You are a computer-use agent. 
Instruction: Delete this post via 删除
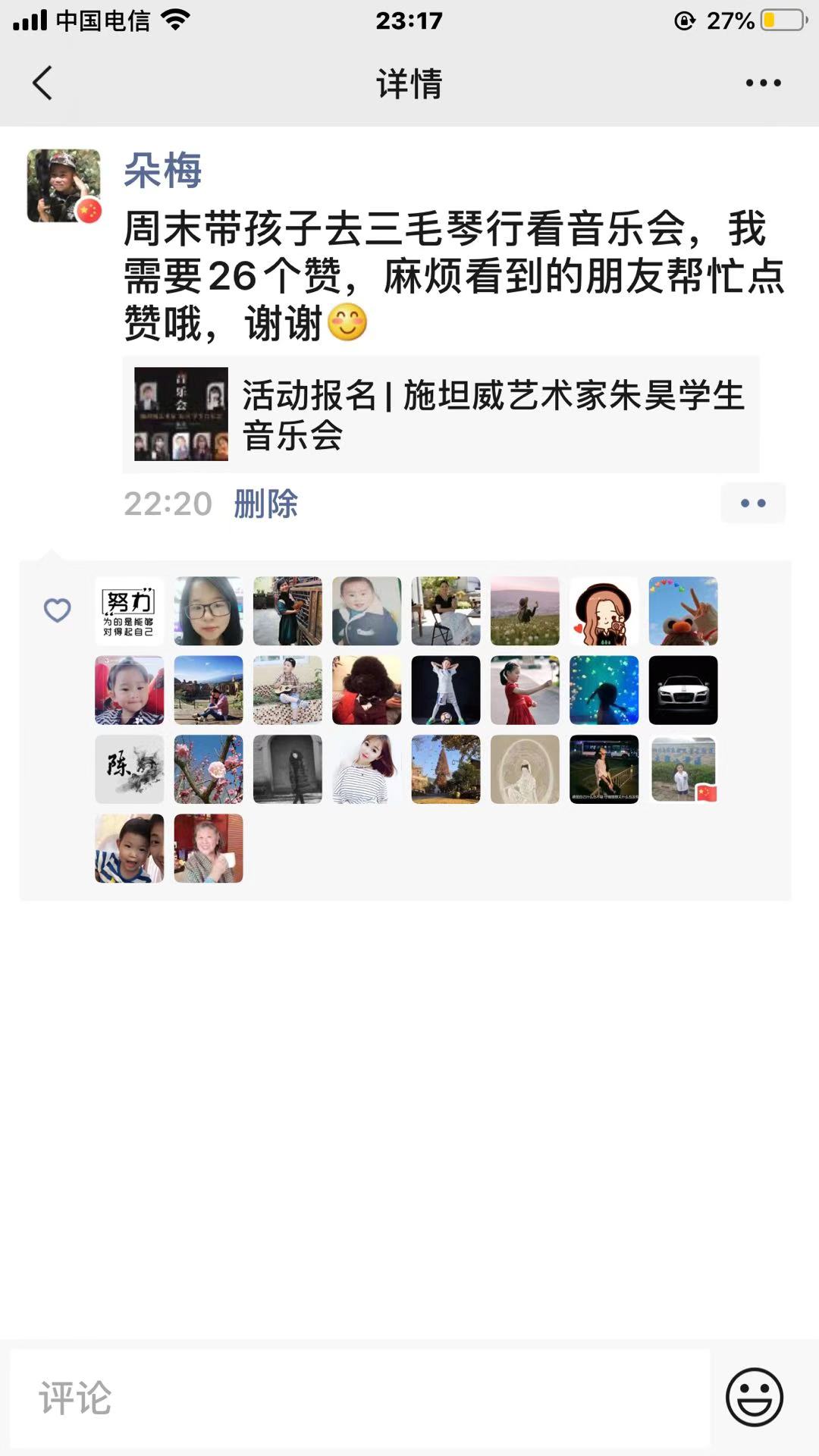pyautogui.click(x=265, y=504)
